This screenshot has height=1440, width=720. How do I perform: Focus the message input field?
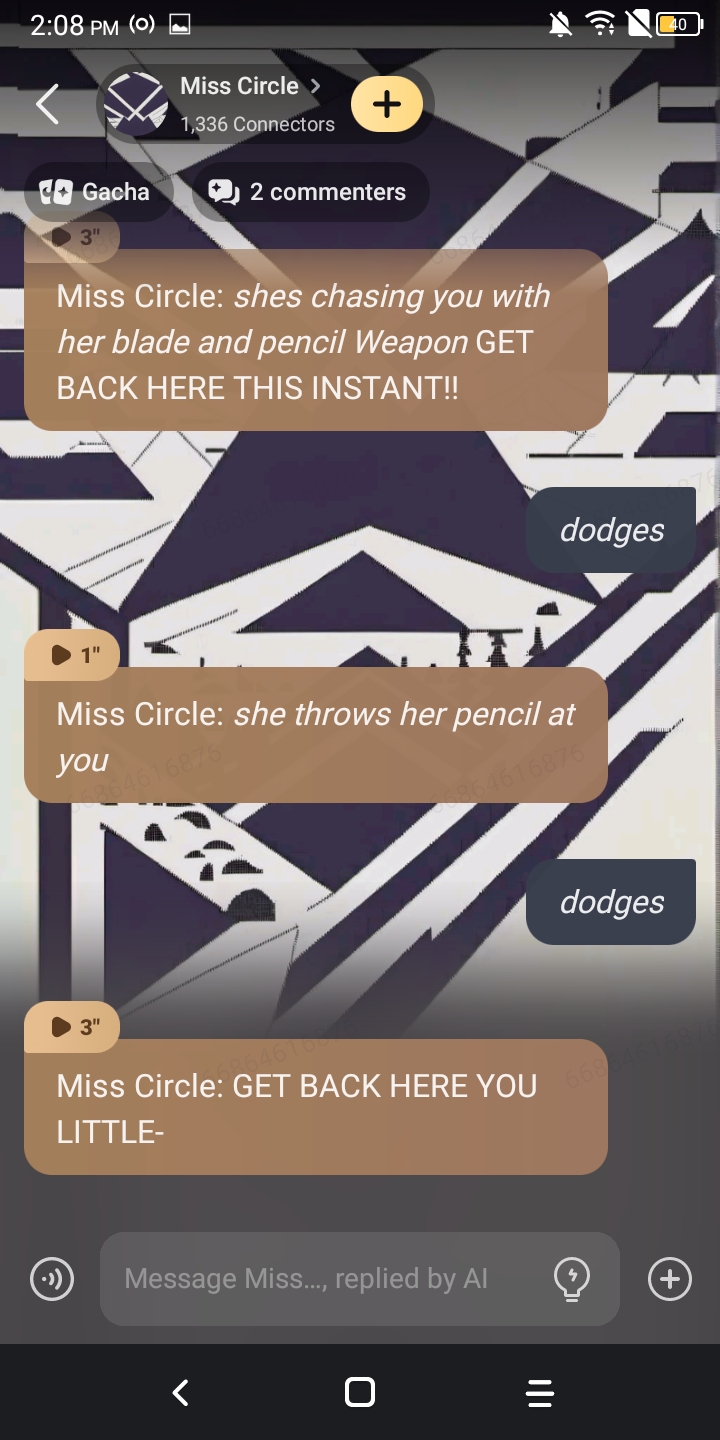320,1279
